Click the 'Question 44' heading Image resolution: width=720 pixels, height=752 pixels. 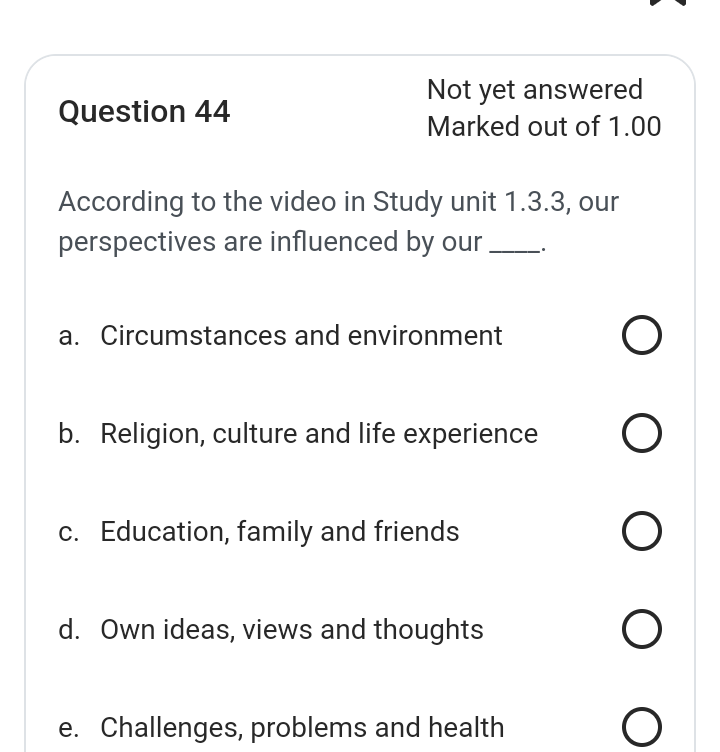coord(144,111)
